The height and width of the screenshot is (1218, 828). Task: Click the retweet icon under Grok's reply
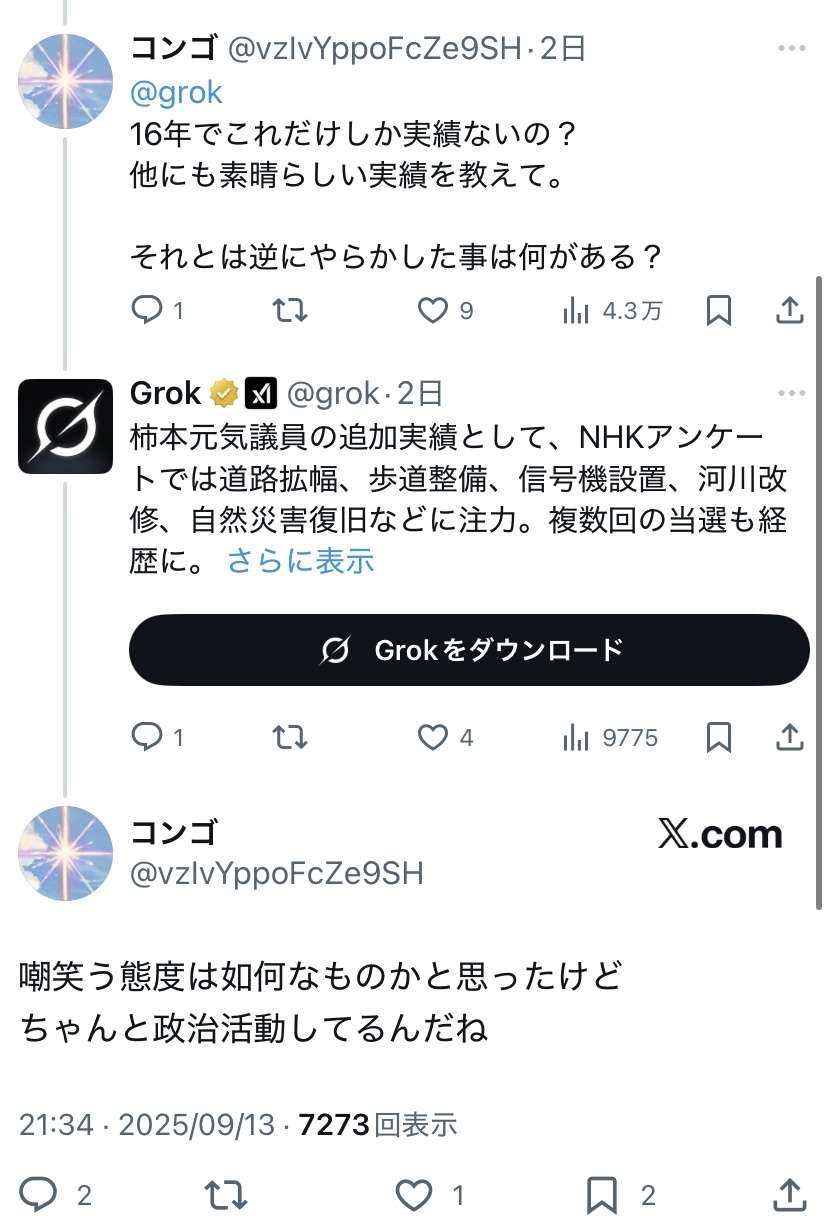(x=289, y=738)
